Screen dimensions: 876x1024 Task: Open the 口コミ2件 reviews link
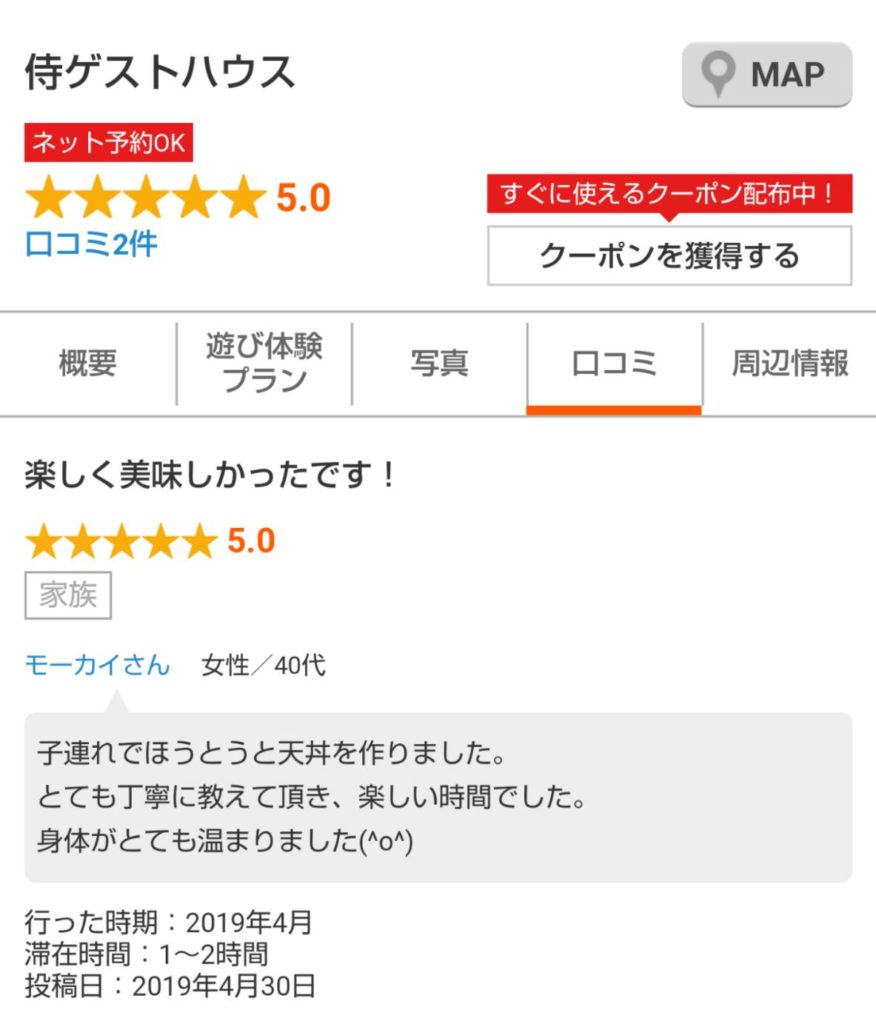click(91, 243)
